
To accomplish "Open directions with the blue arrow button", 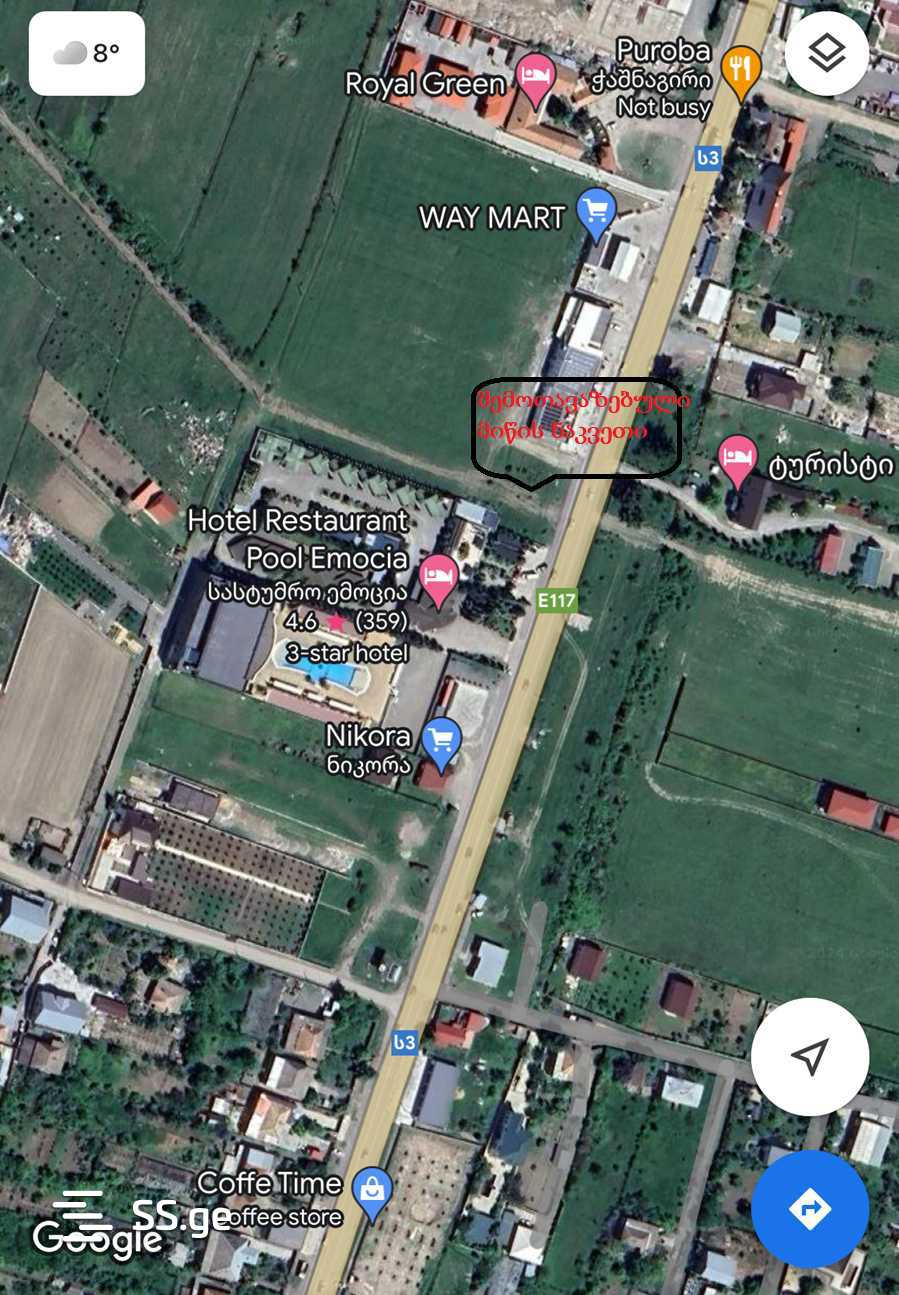I will click(809, 1209).
